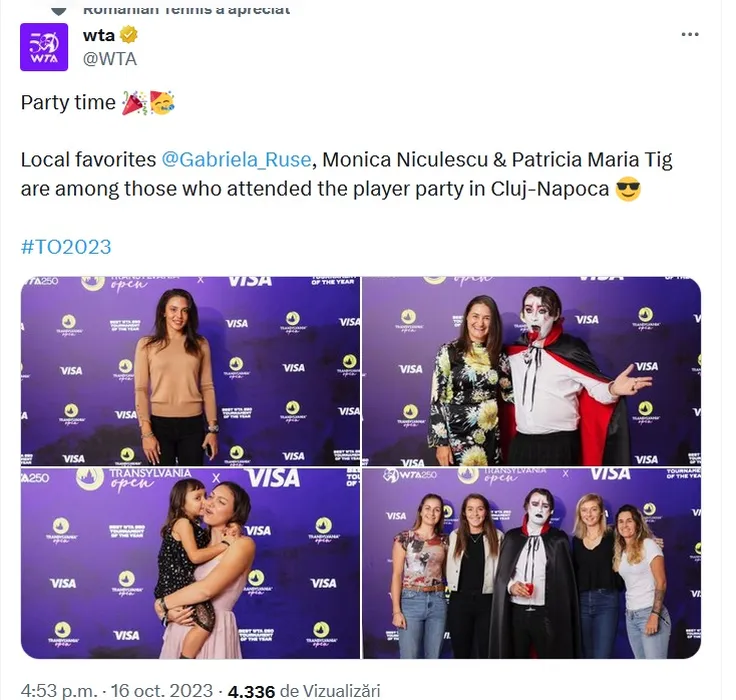736x700 pixels.
Task: Open the #TO2023 hashtag
Action: coord(66,247)
